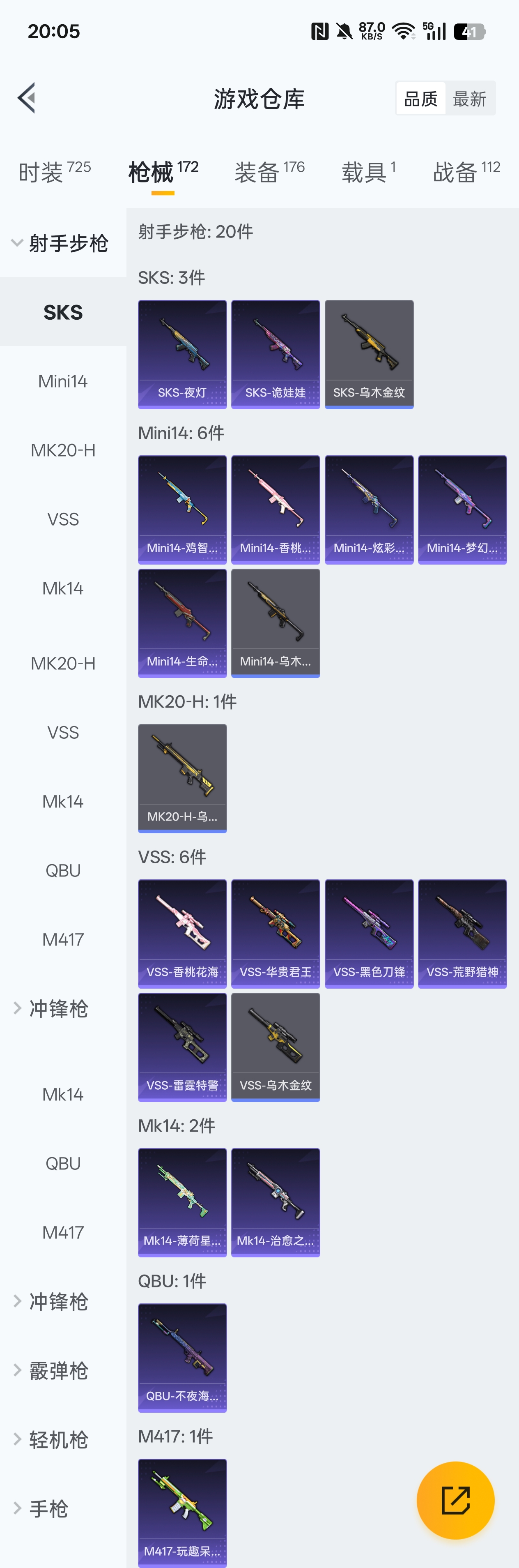The image size is (519, 1568).
Task: Open the SKS-乌木金纹 card
Action: (369, 354)
